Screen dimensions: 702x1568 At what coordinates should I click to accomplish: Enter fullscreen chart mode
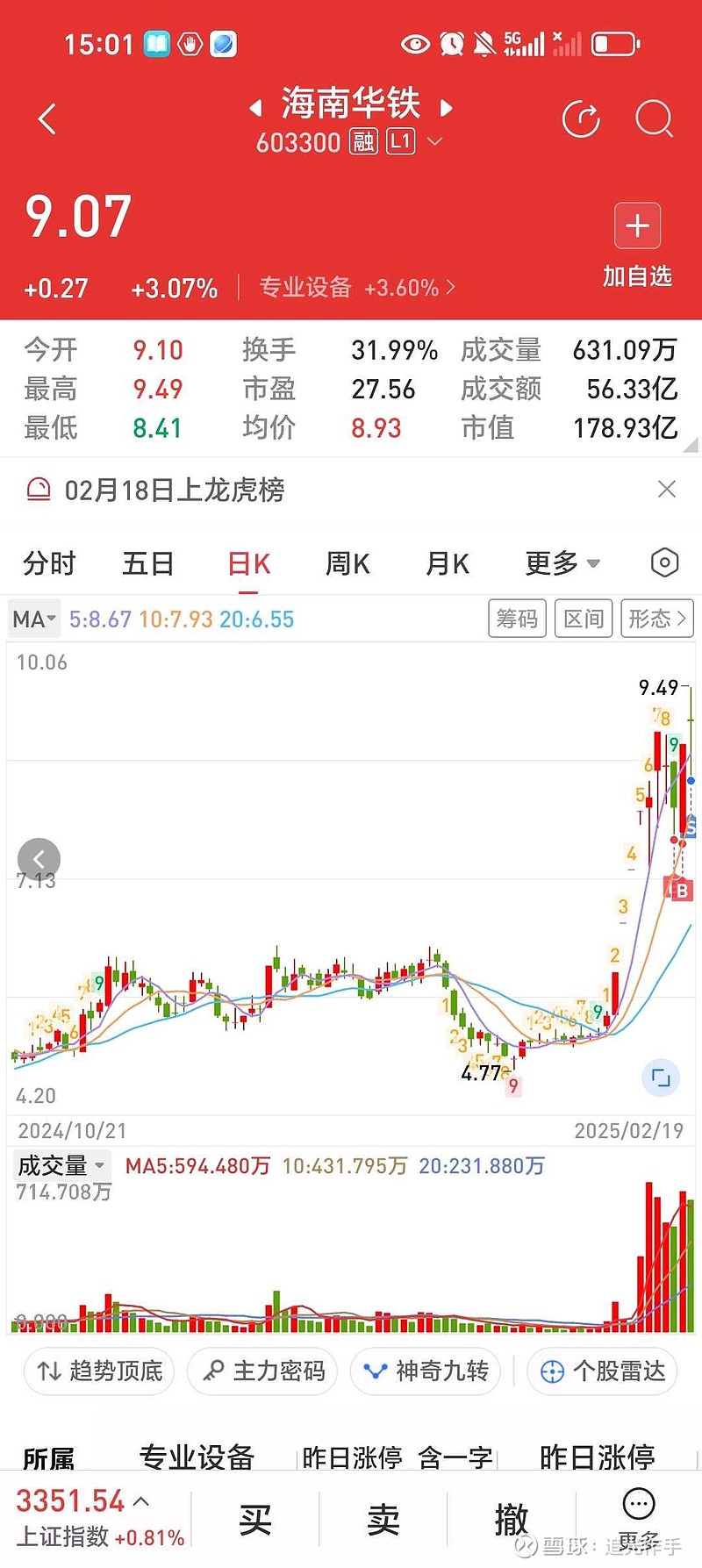click(661, 1078)
